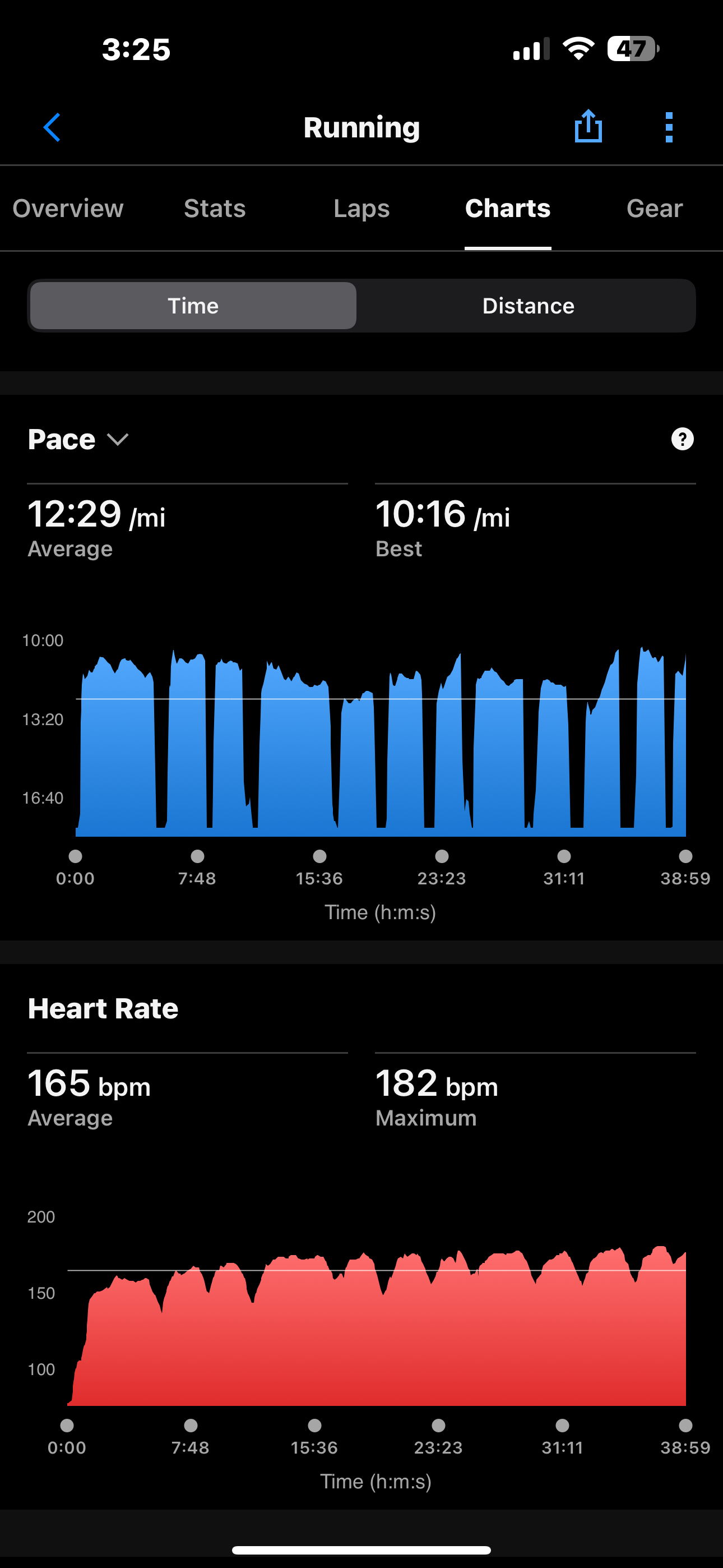Select the Charts tab
The width and height of the screenshot is (723, 1568).
508,209
